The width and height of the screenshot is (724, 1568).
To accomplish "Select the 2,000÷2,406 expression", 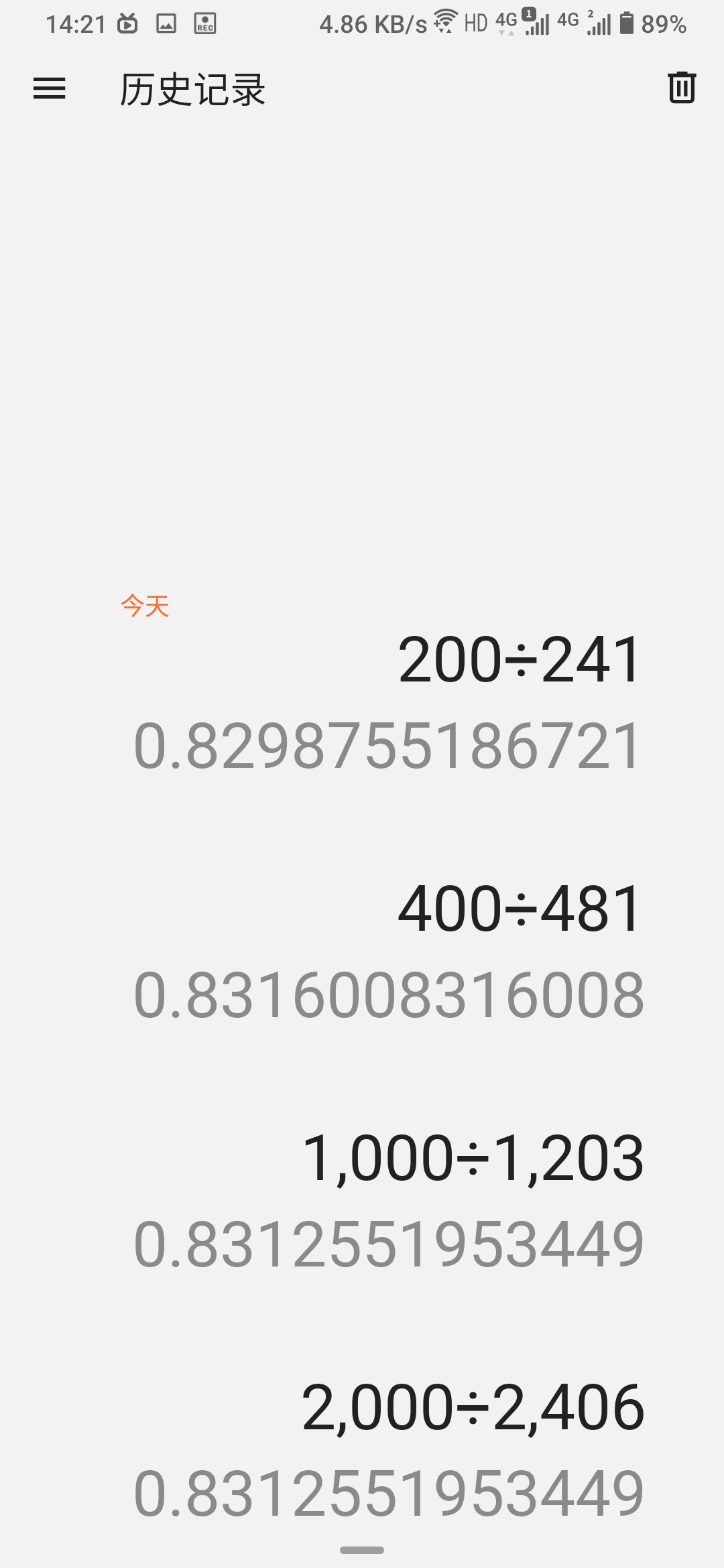I will coord(473,1408).
